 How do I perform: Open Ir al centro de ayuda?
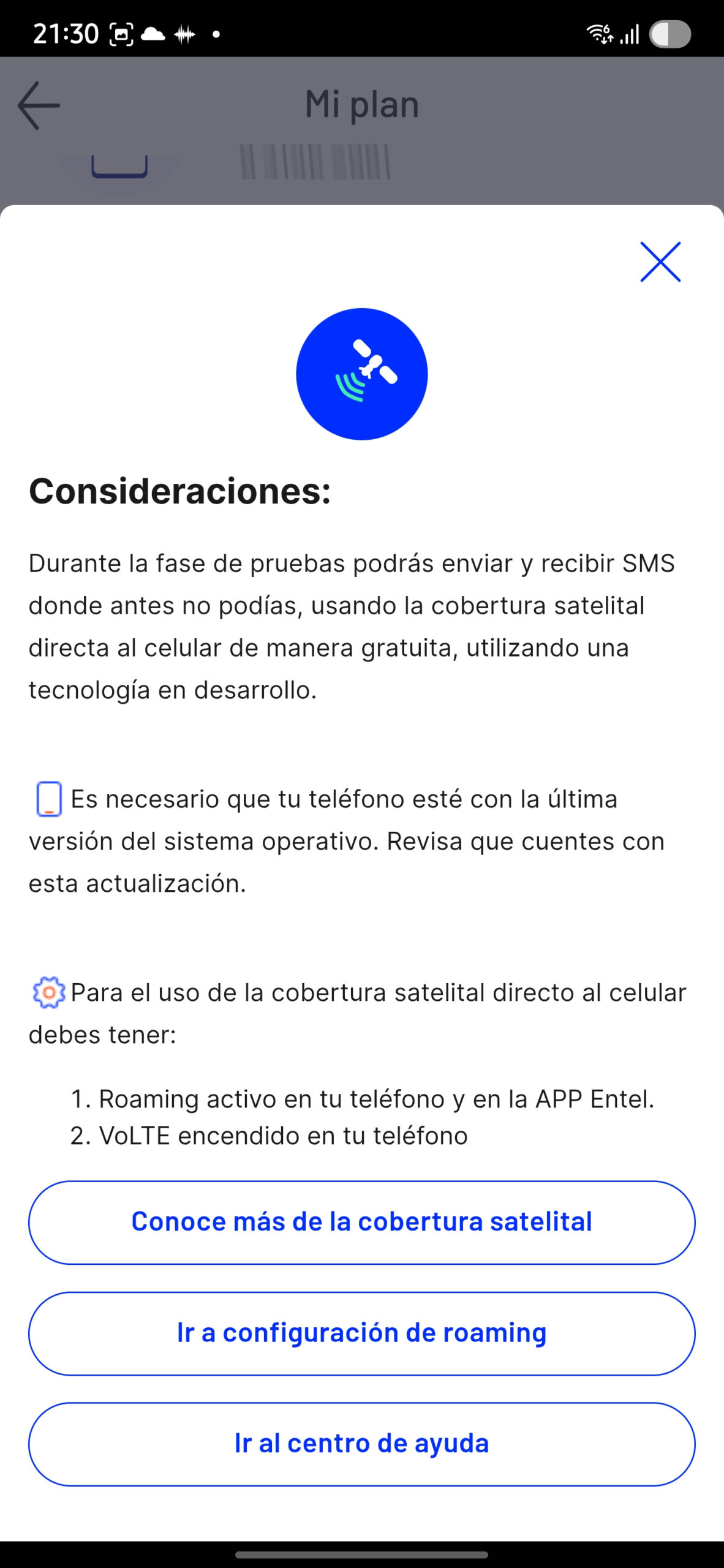(x=361, y=1444)
